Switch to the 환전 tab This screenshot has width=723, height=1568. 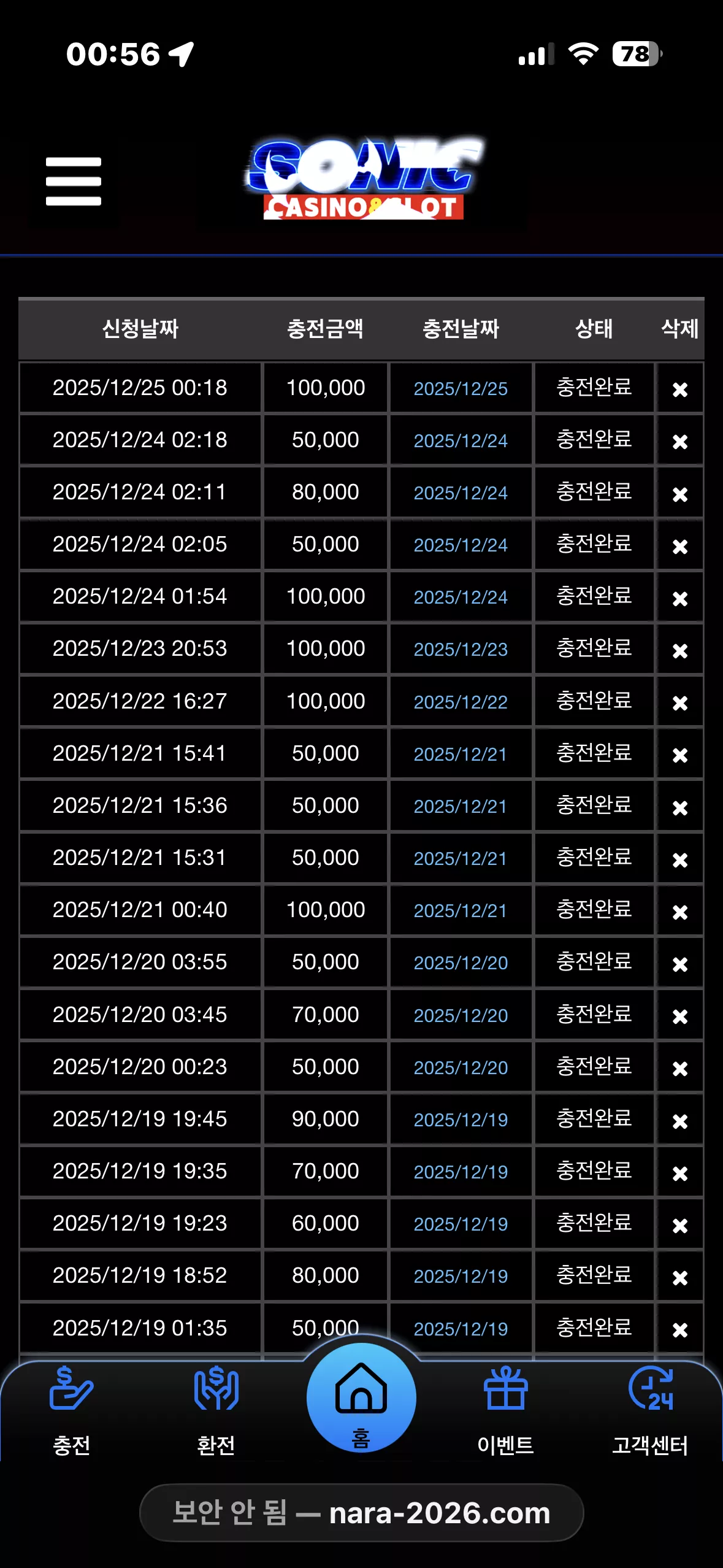(x=216, y=1412)
